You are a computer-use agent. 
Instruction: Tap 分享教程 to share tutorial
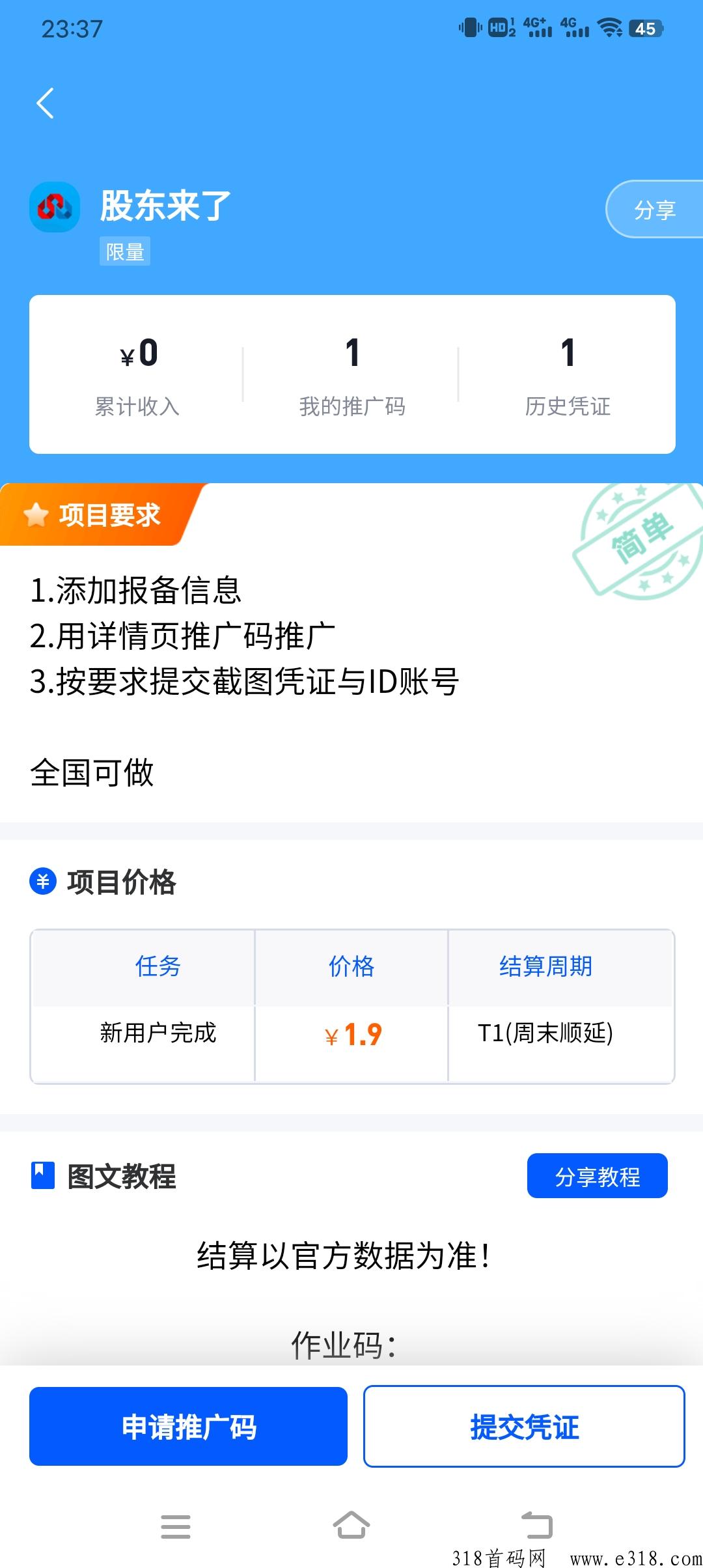pos(597,1176)
